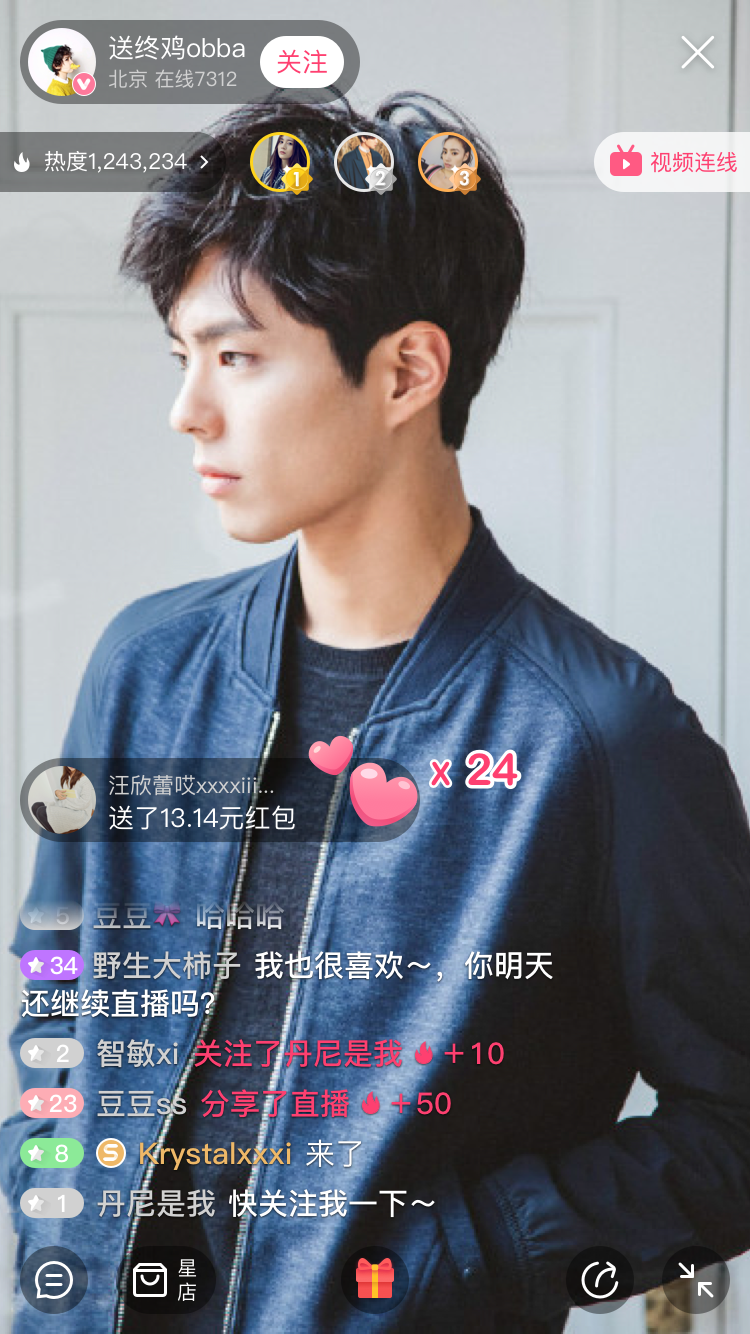Viewport: 750px width, 1334px height.
Task: Minimize the live stream window
Action: (x=696, y=1279)
